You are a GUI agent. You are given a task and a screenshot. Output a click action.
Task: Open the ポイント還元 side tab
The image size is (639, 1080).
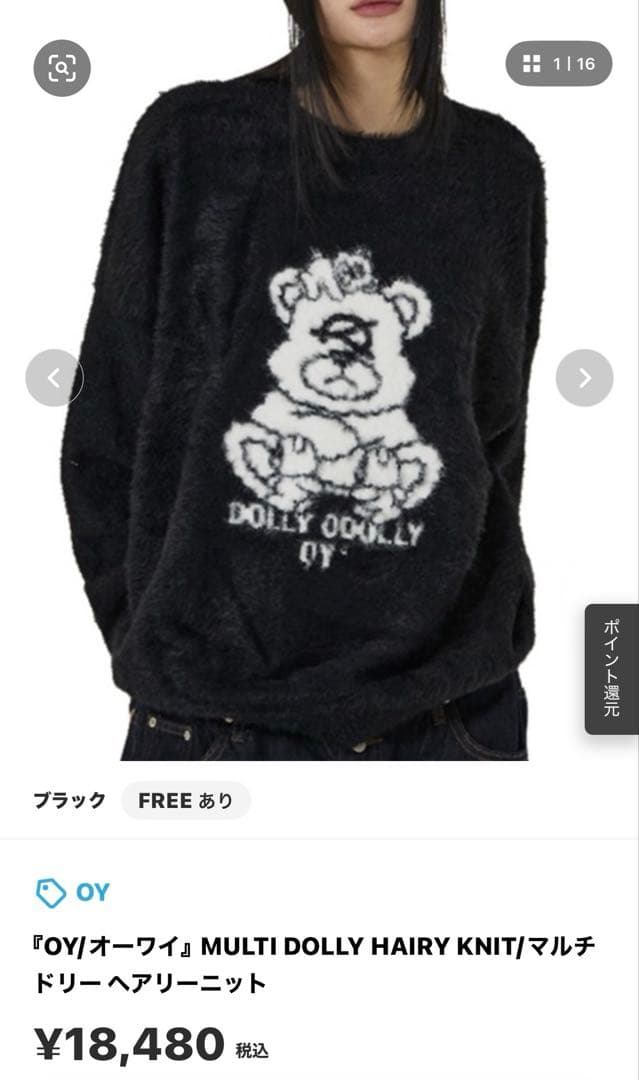(612, 668)
